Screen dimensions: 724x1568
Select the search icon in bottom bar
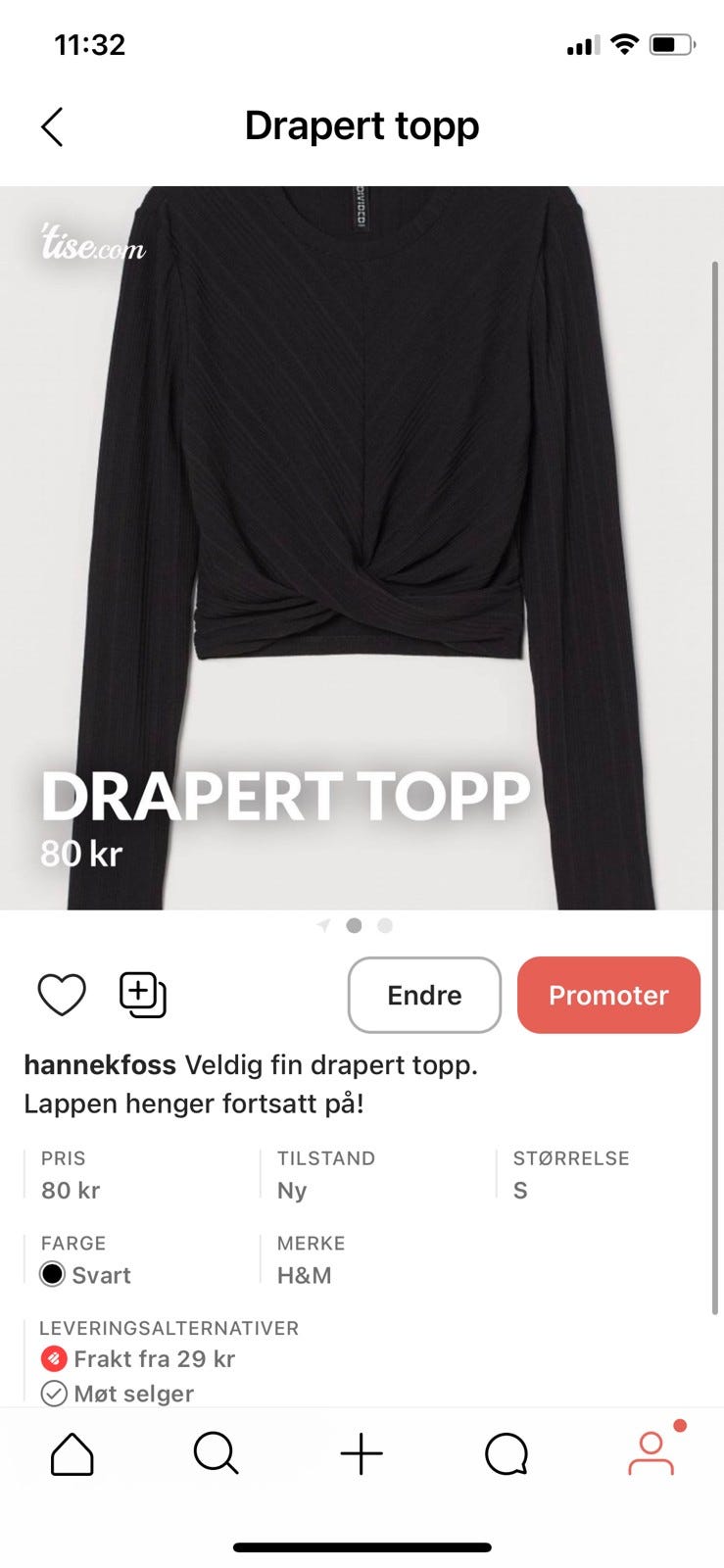(x=217, y=1454)
